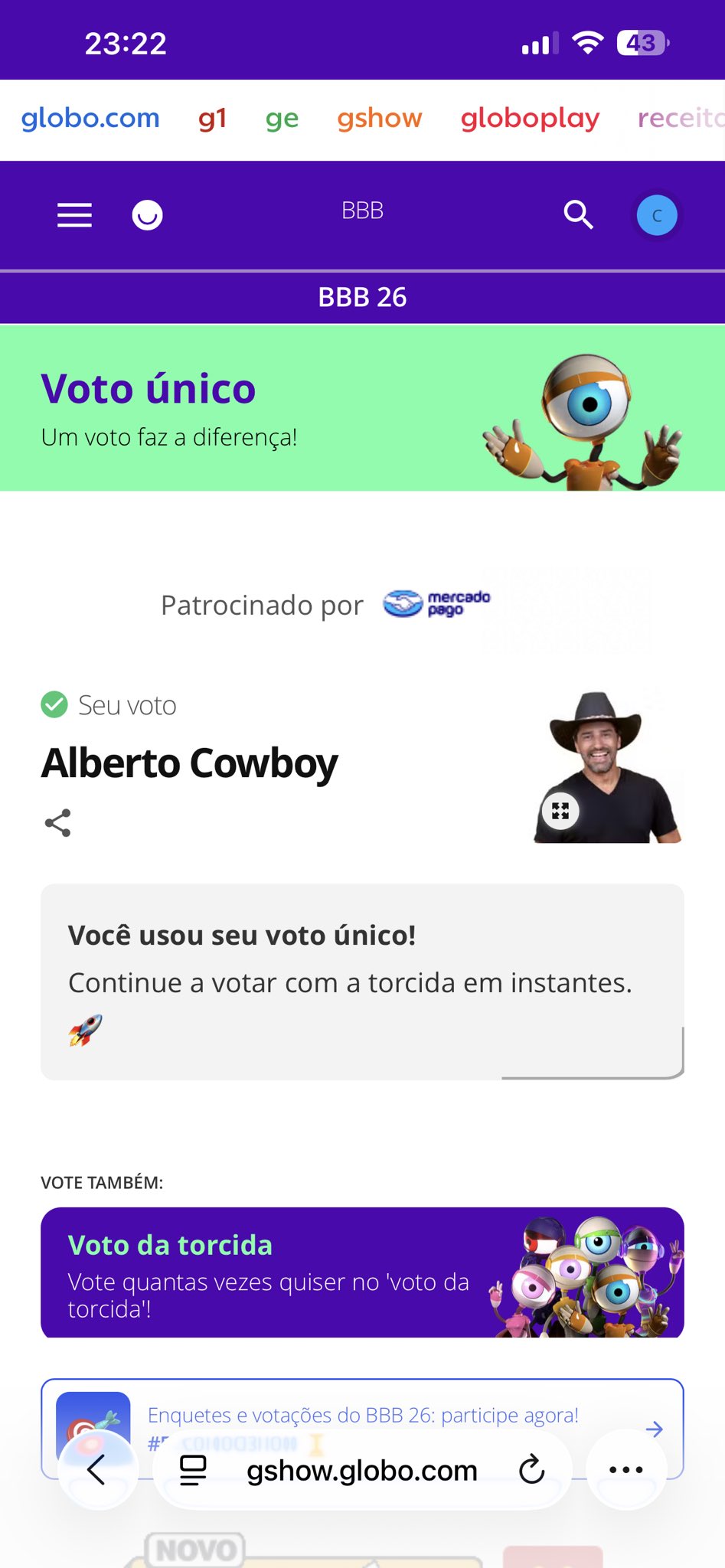This screenshot has height=1568, width=725.
Task: Tap the BBB title in header
Action: click(362, 211)
